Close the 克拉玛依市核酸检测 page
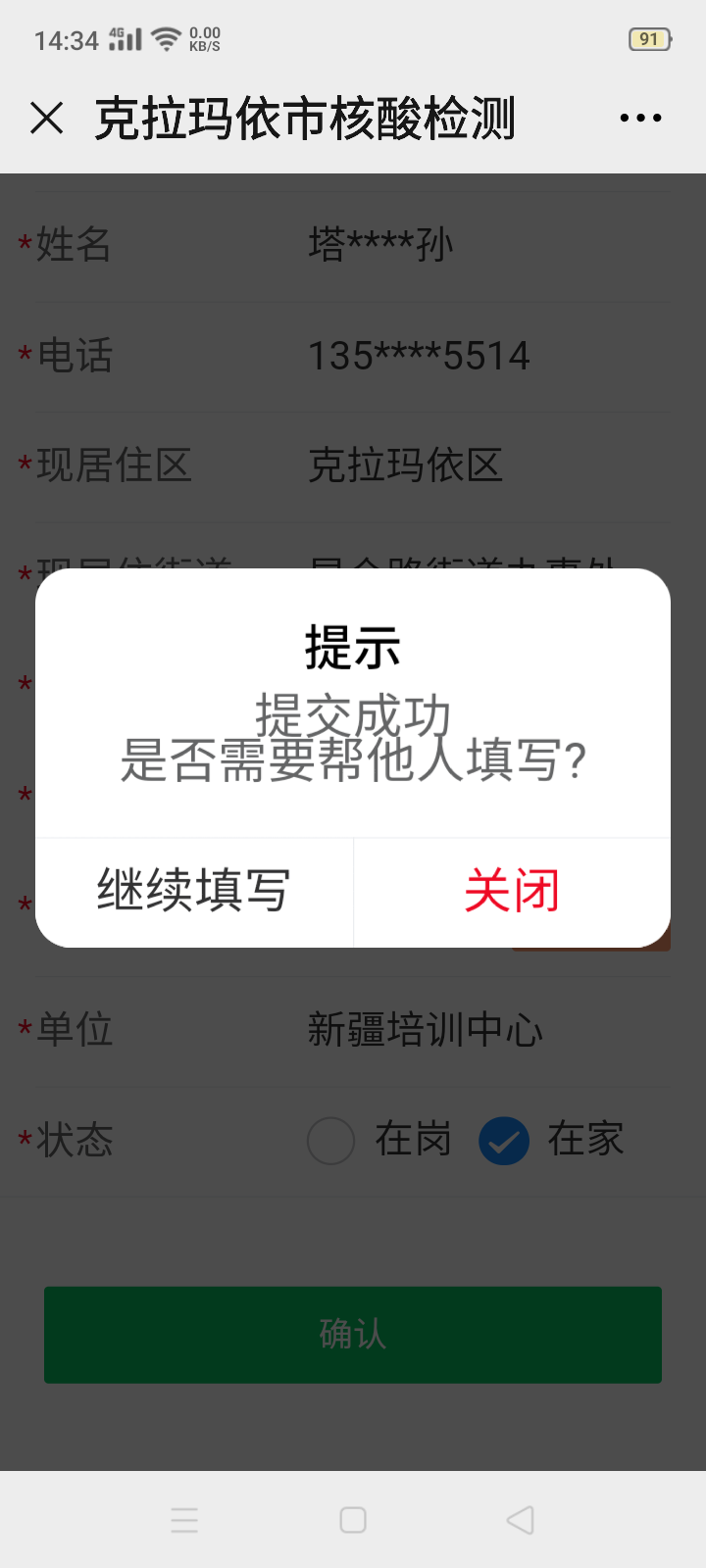Image resolution: width=706 pixels, height=1568 pixels. coord(47,118)
